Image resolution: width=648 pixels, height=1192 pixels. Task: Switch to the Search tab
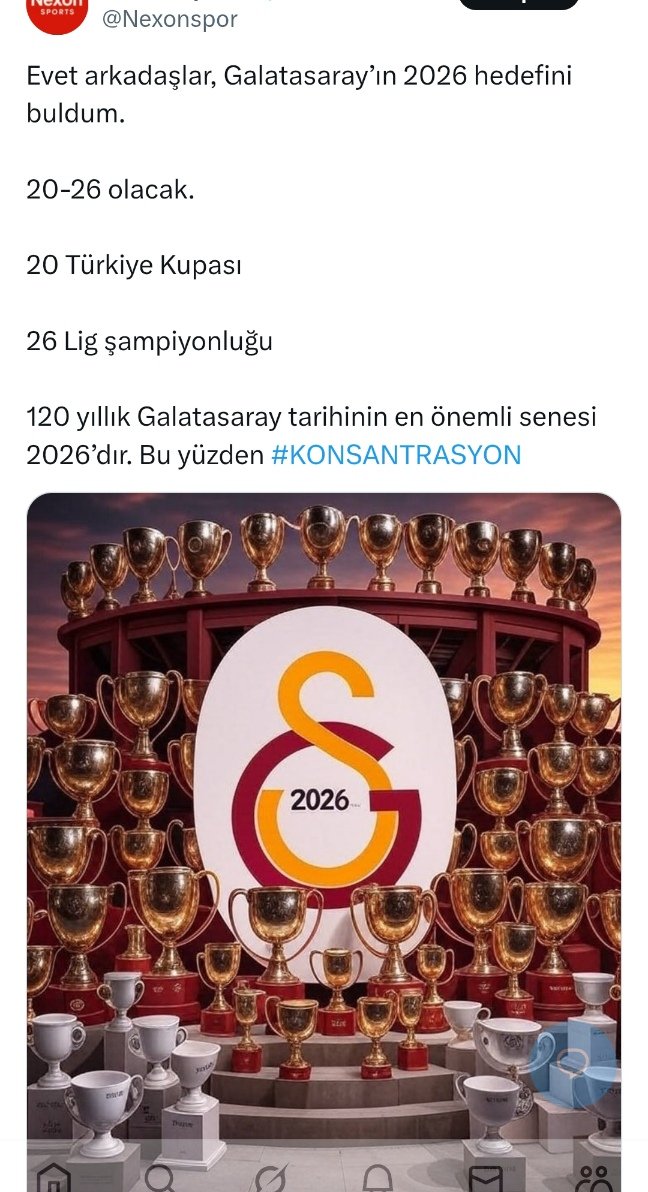[x=161, y=1177]
